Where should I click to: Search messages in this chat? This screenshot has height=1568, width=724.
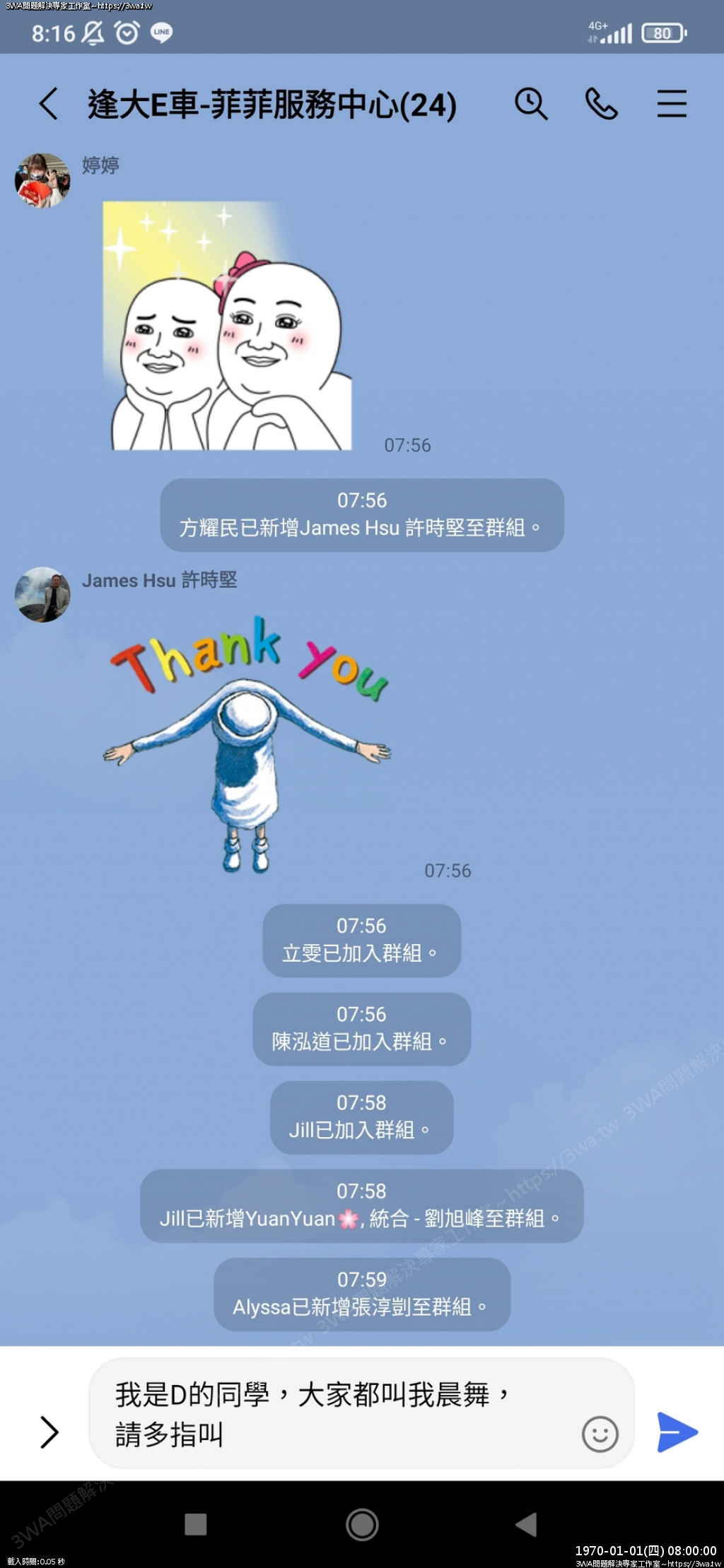coord(530,105)
